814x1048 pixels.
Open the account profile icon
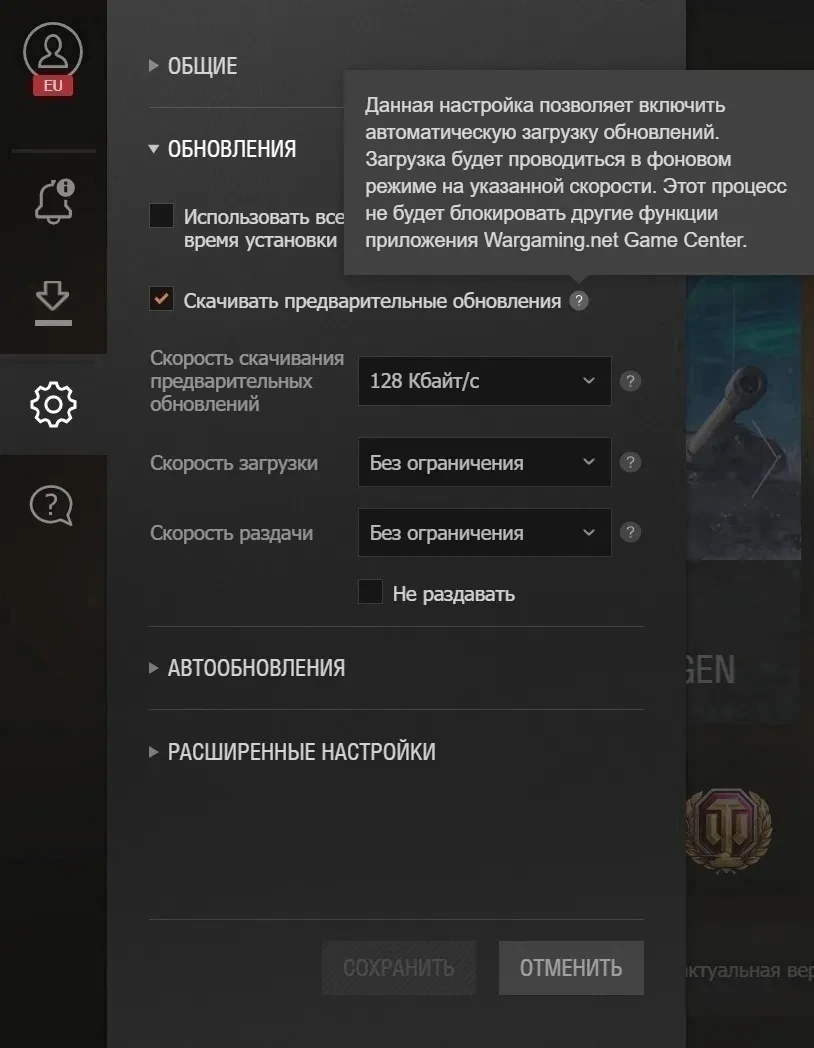53,50
